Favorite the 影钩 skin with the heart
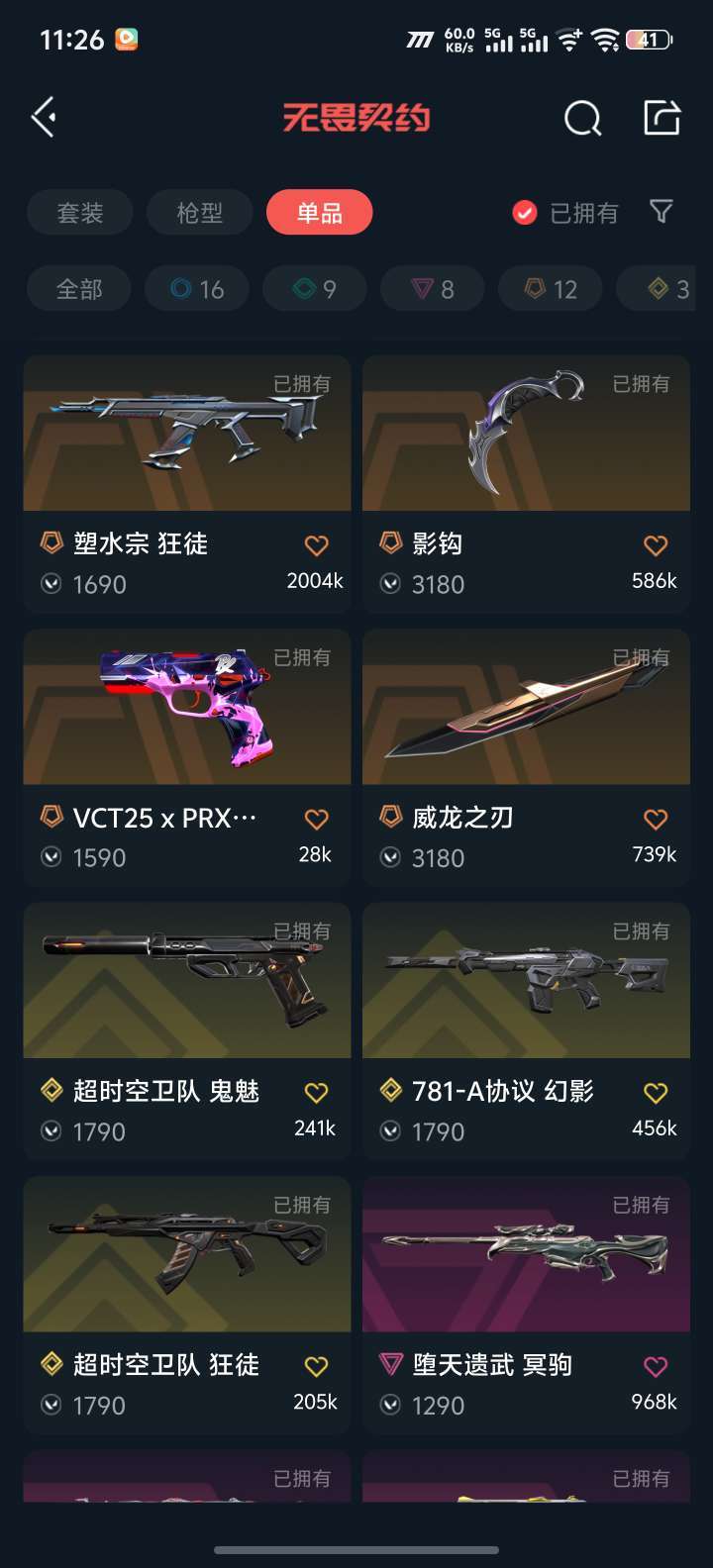The image size is (713, 1568). [656, 545]
